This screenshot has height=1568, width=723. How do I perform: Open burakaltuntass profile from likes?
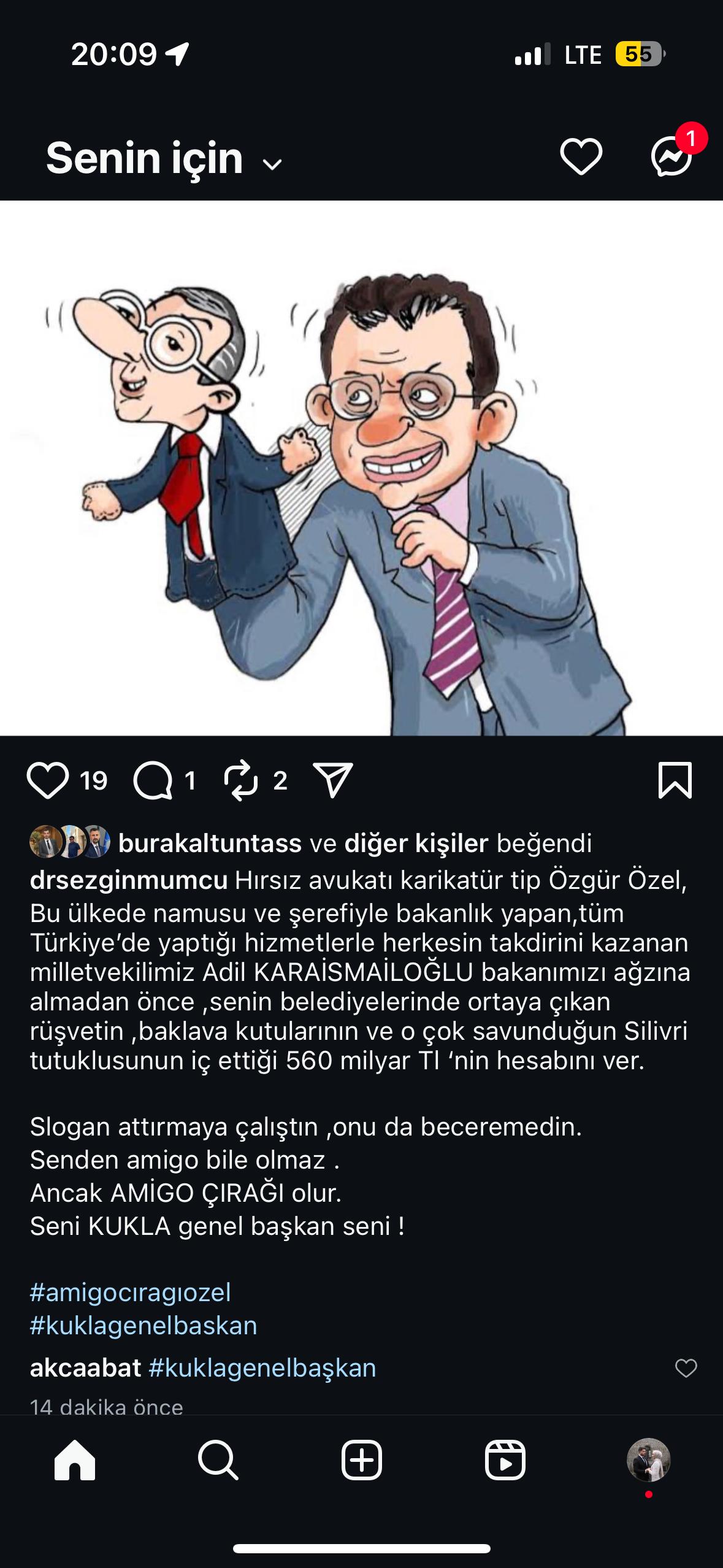coord(210,843)
